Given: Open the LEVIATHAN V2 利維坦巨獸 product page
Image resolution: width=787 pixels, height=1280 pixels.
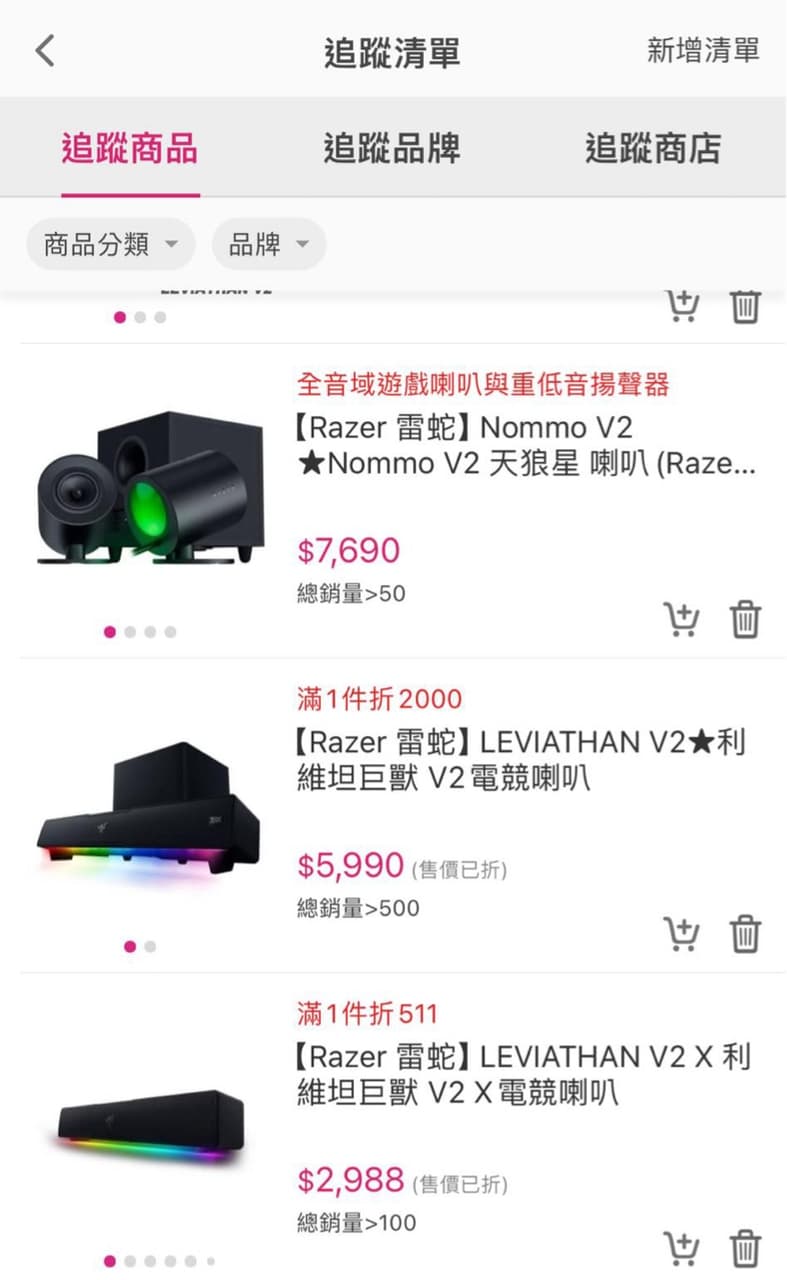Looking at the screenshot, I should click(521, 759).
